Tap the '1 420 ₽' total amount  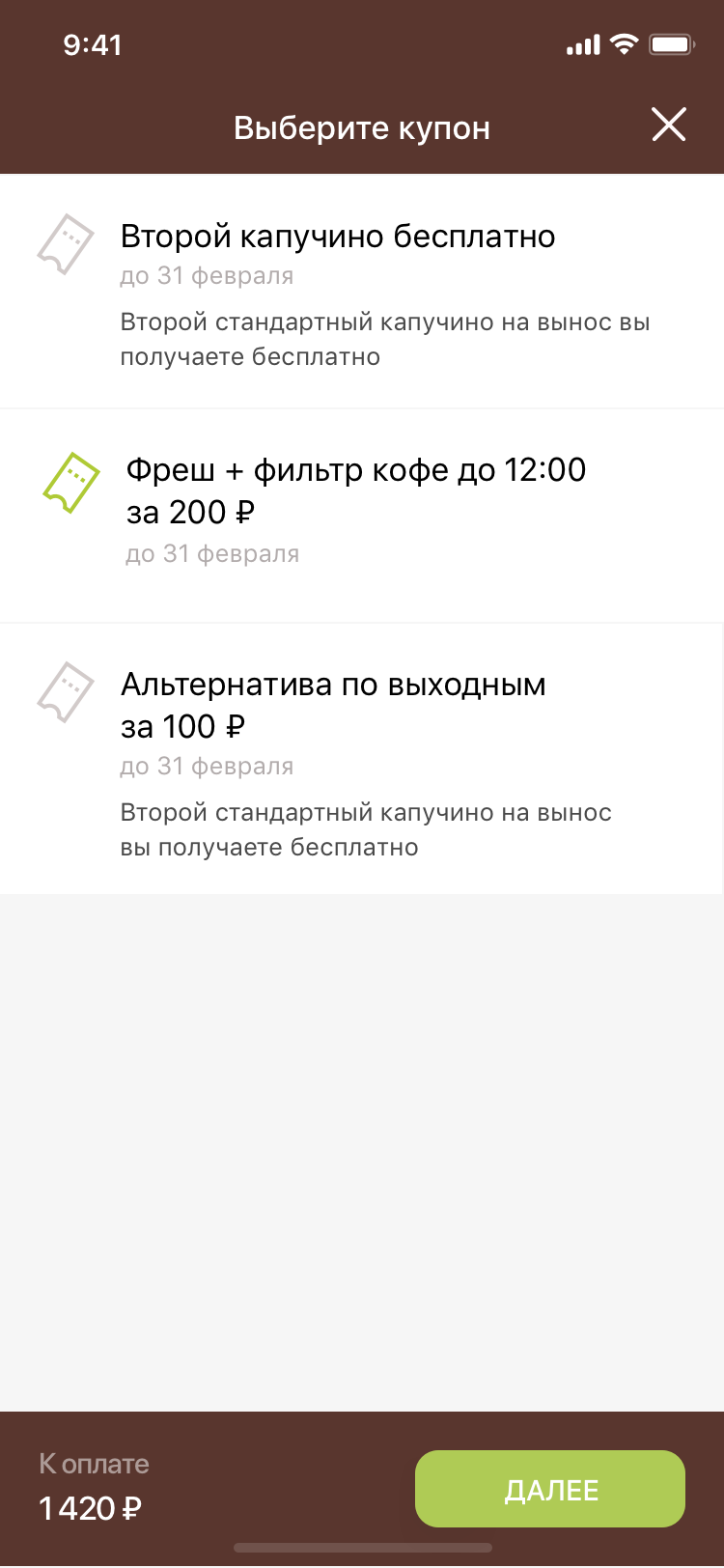pyautogui.click(x=90, y=1507)
